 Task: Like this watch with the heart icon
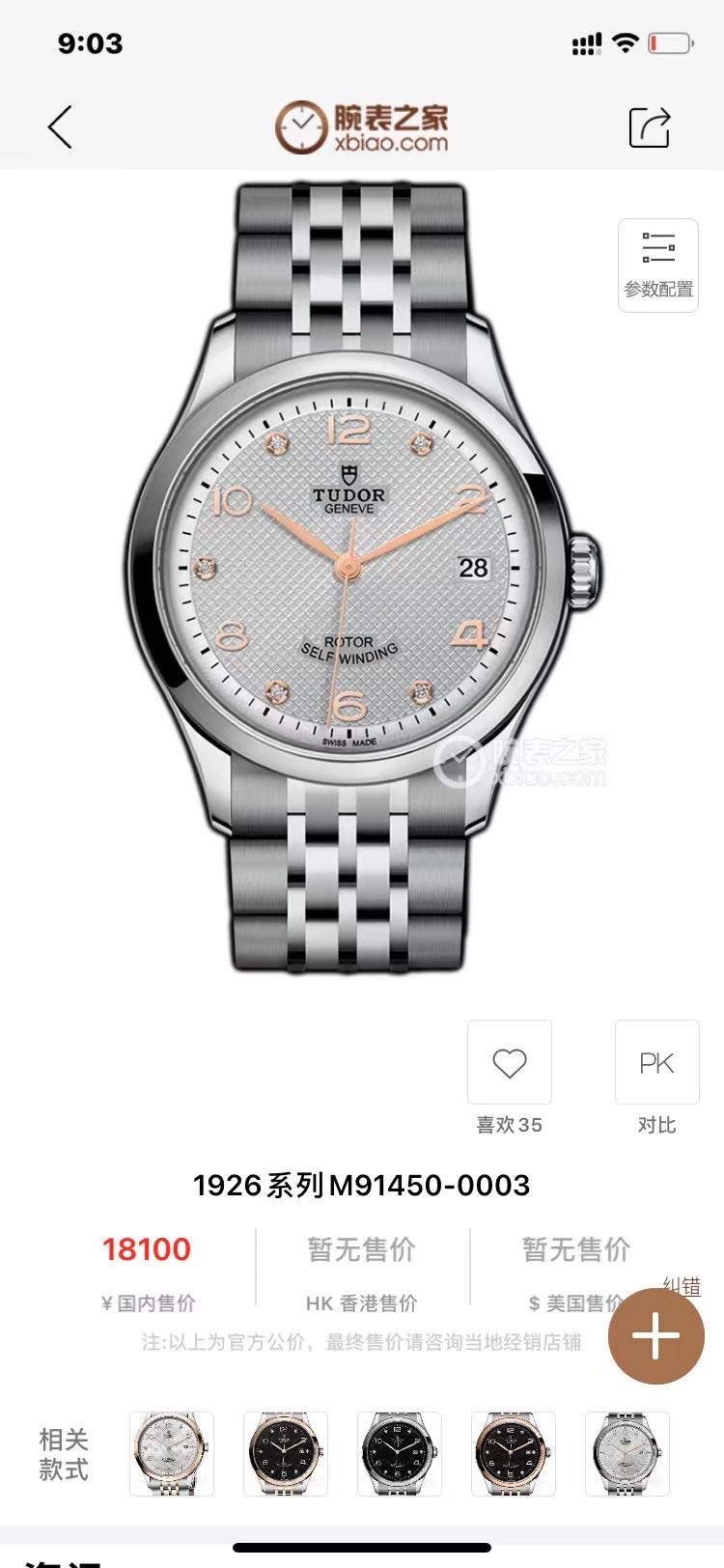pyautogui.click(x=509, y=1063)
